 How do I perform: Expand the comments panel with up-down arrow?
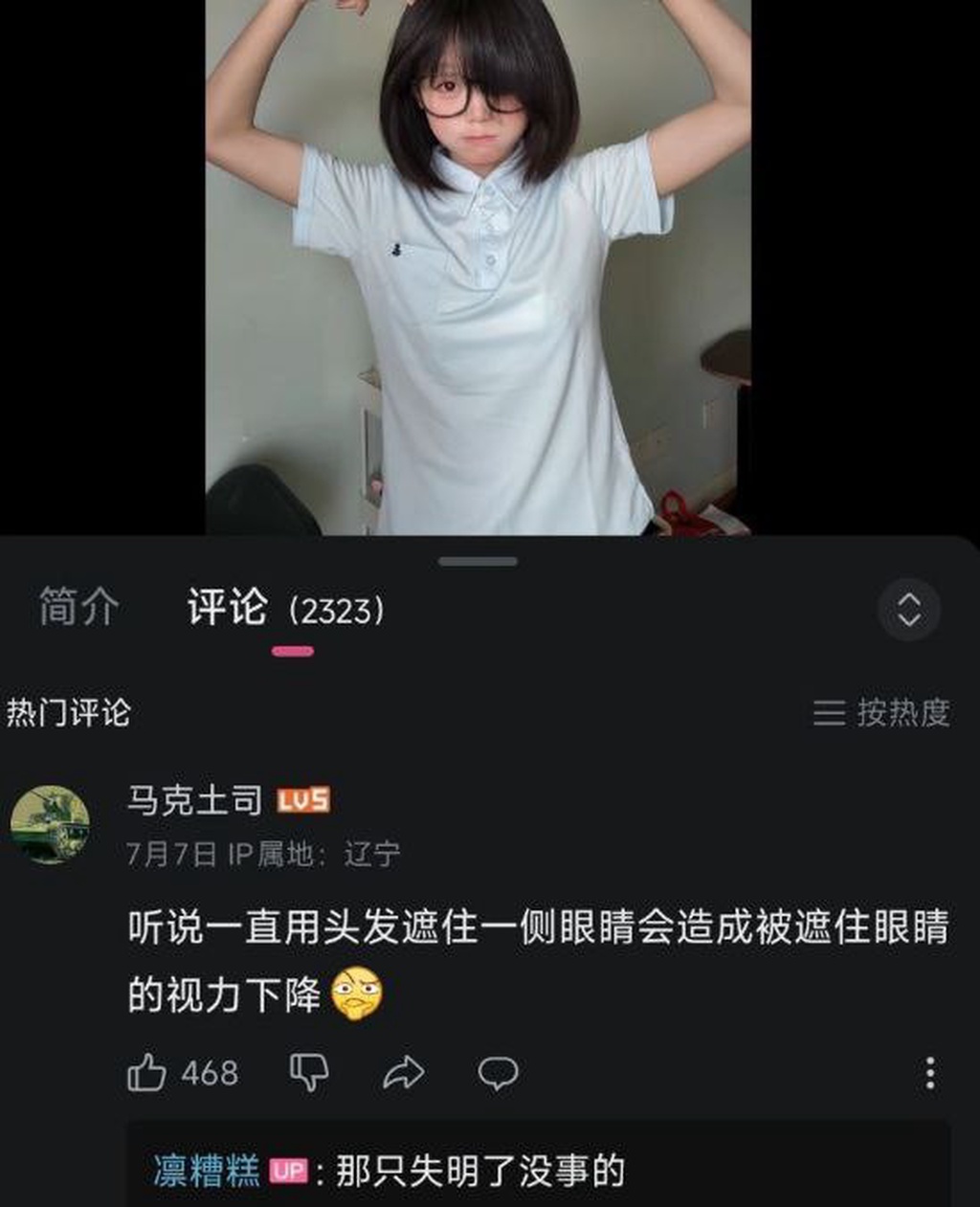coord(908,610)
